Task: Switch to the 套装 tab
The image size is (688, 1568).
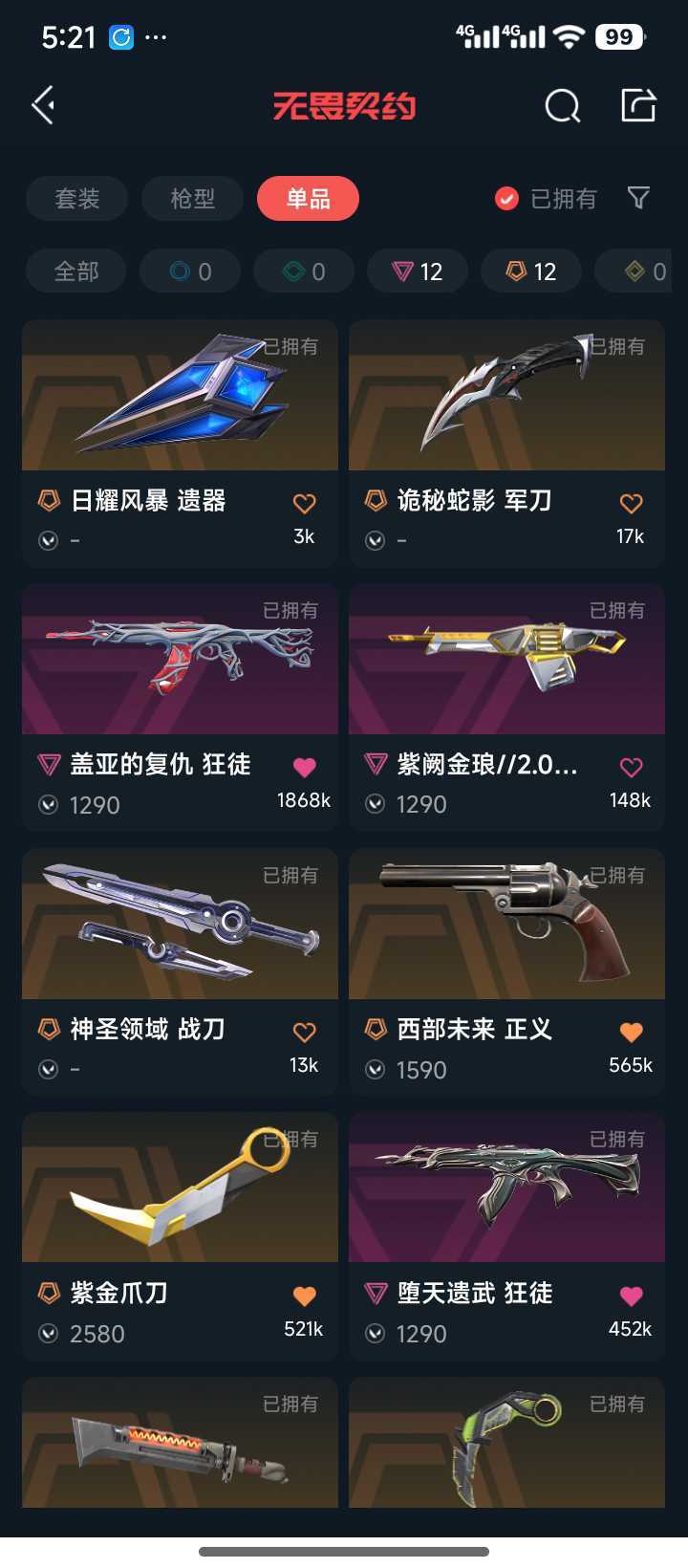Action: click(x=76, y=199)
